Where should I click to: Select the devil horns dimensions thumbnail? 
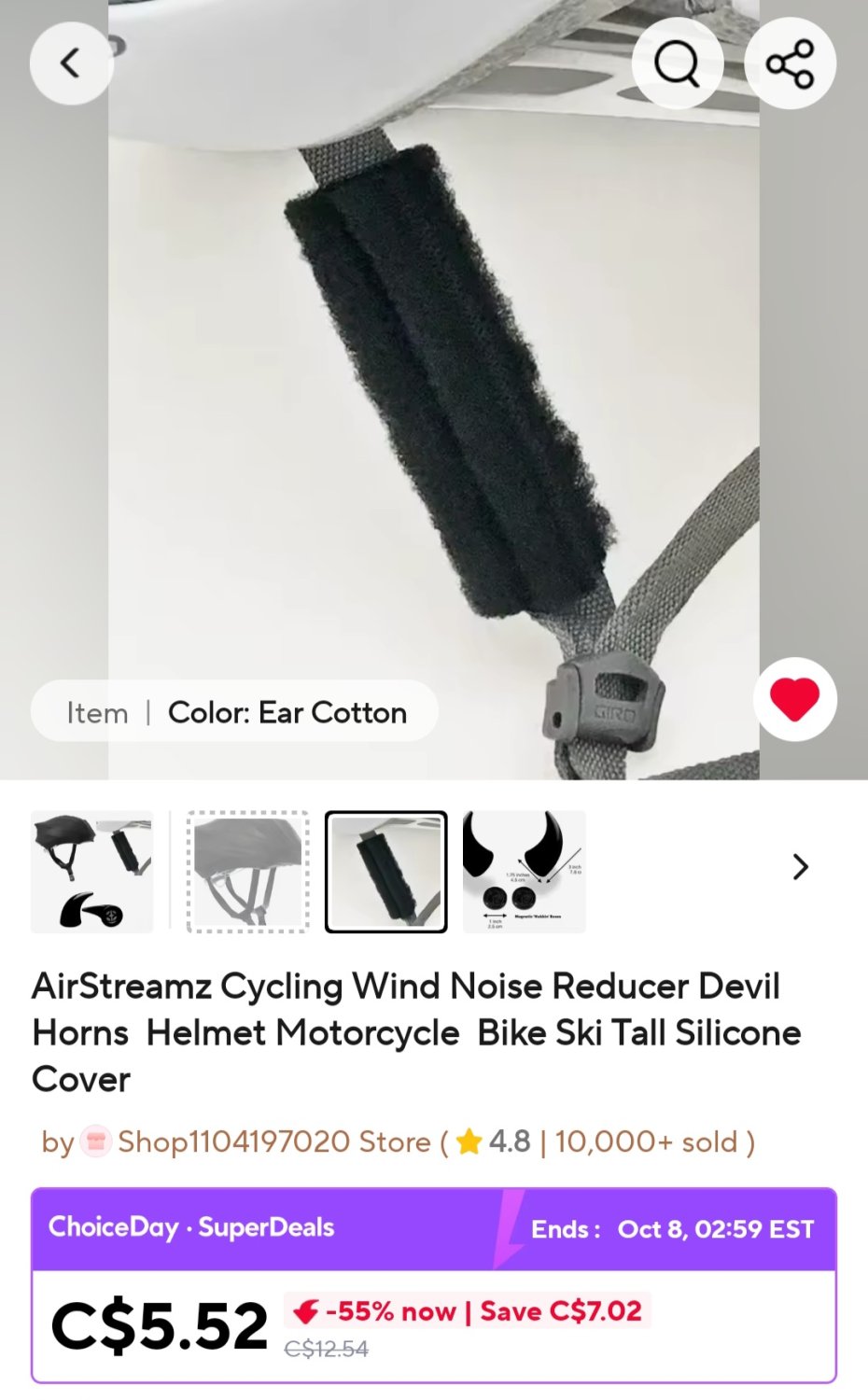524,871
